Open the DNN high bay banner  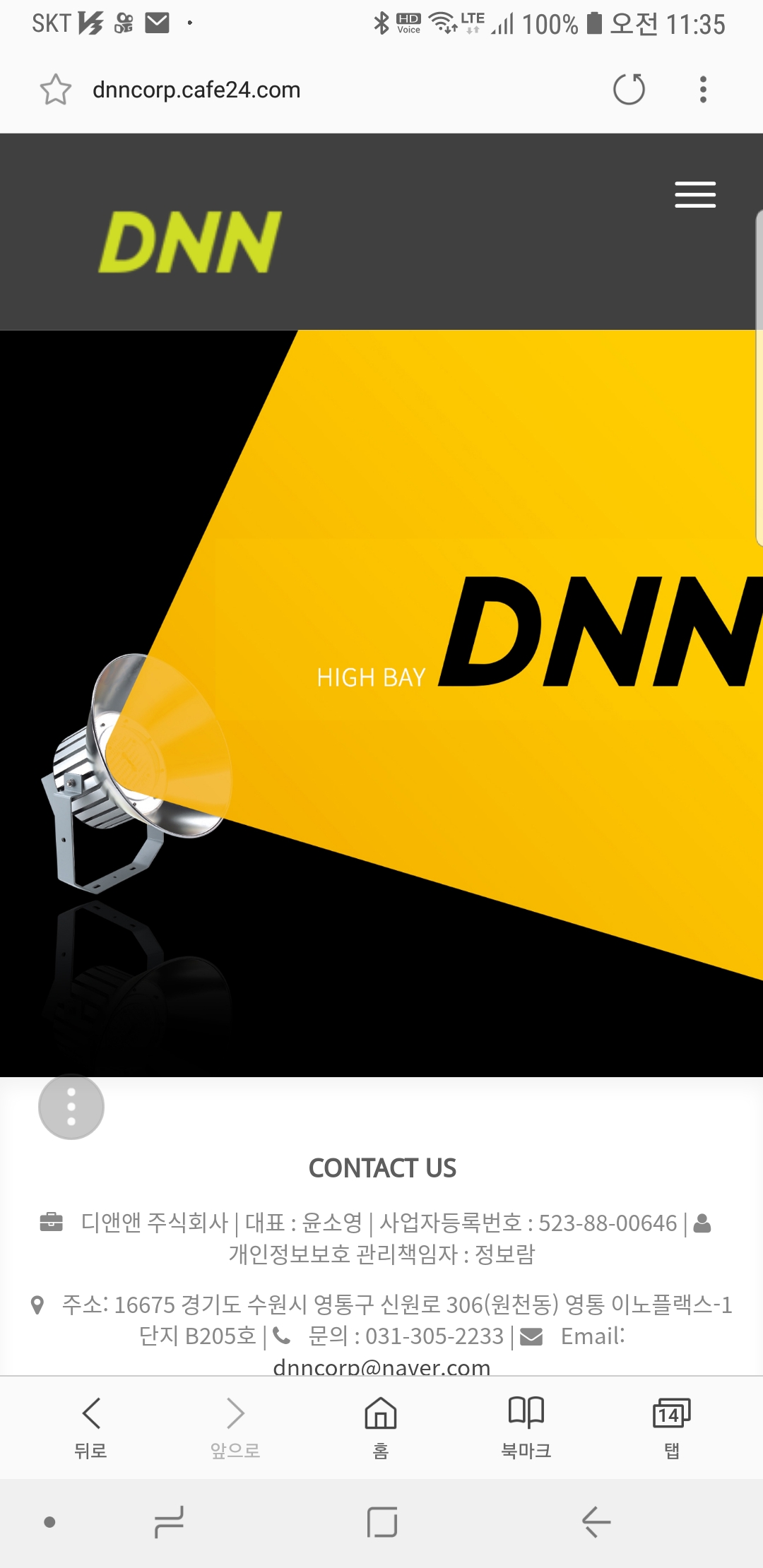pos(381,703)
